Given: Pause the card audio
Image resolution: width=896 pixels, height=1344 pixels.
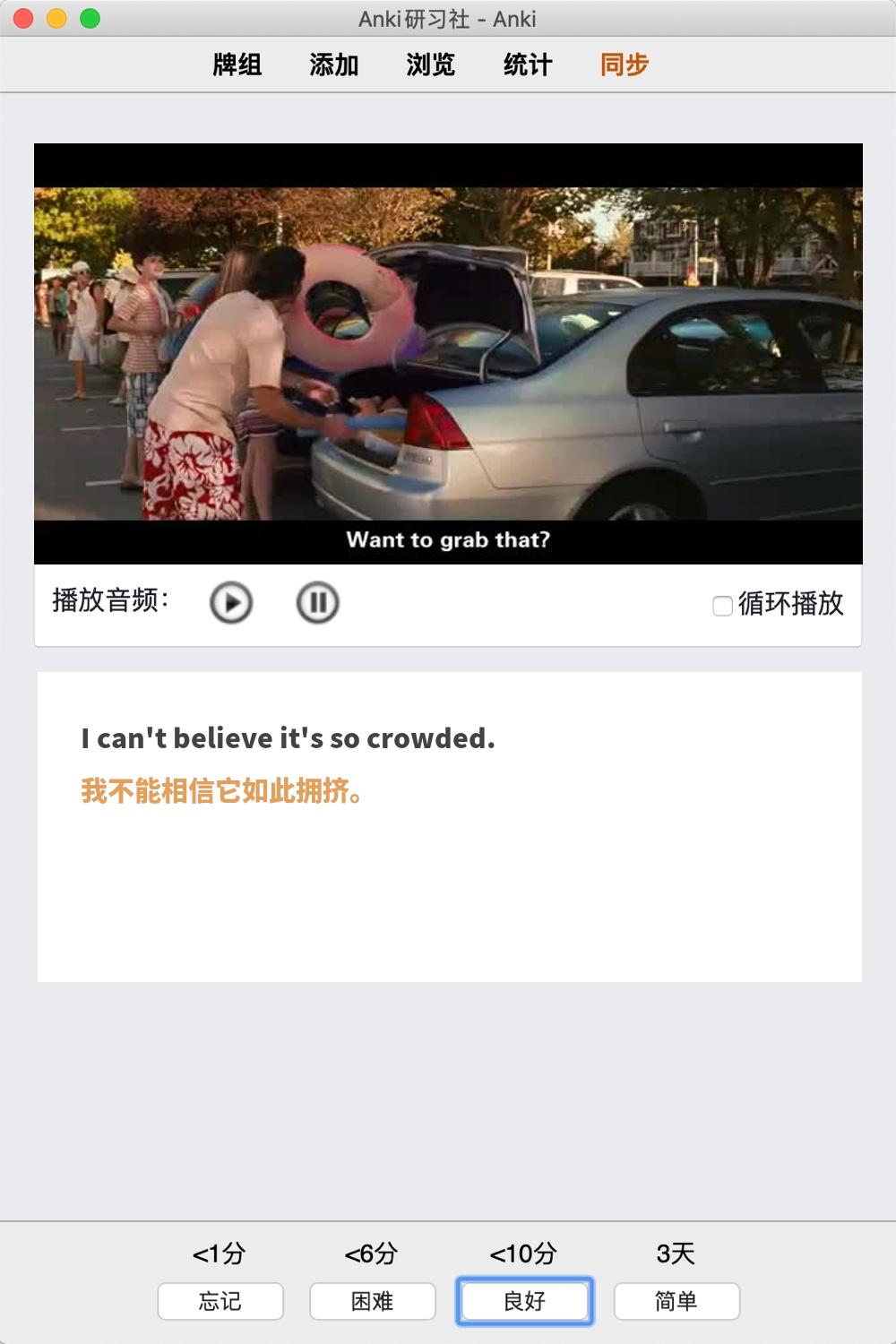Looking at the screenshot, I should coord(317,602).
